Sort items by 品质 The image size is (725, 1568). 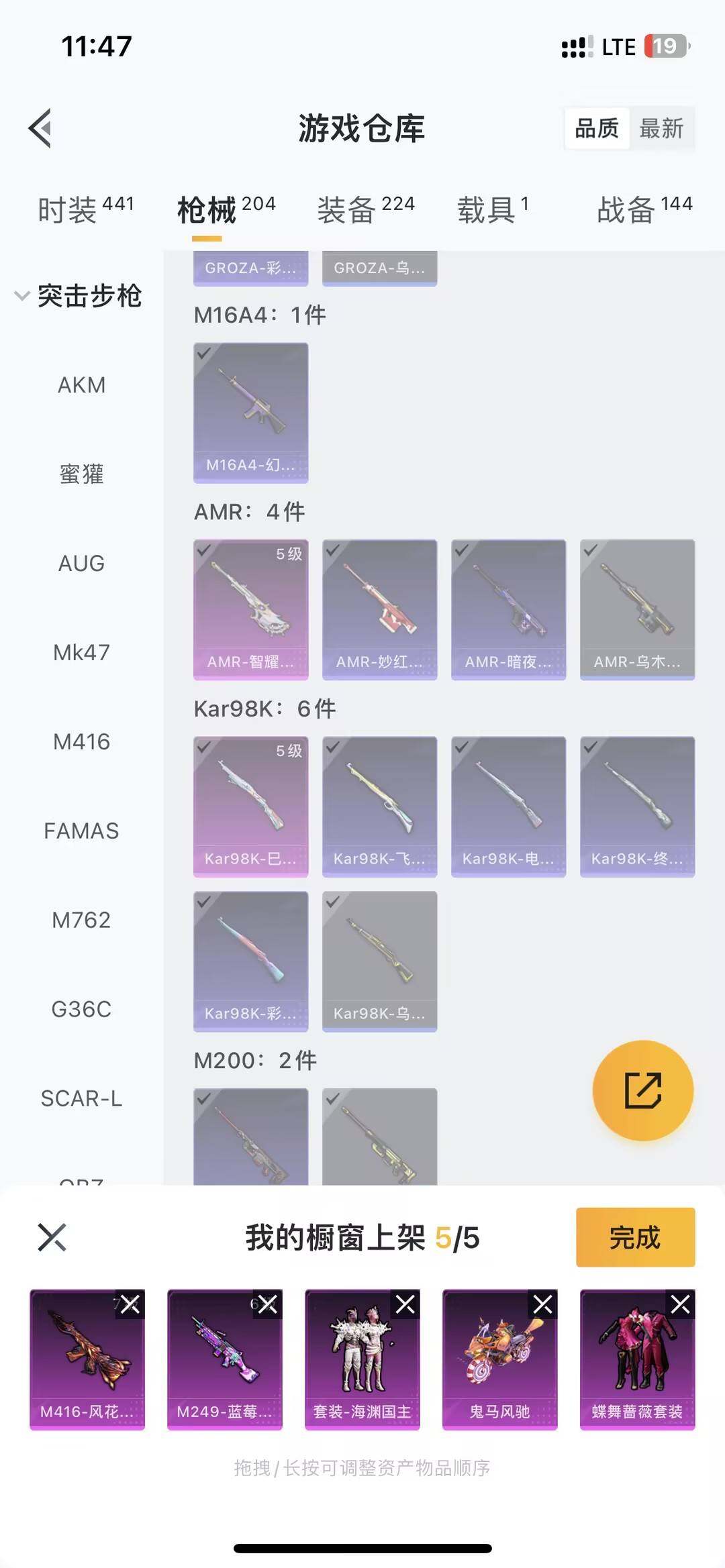(597, 129)
